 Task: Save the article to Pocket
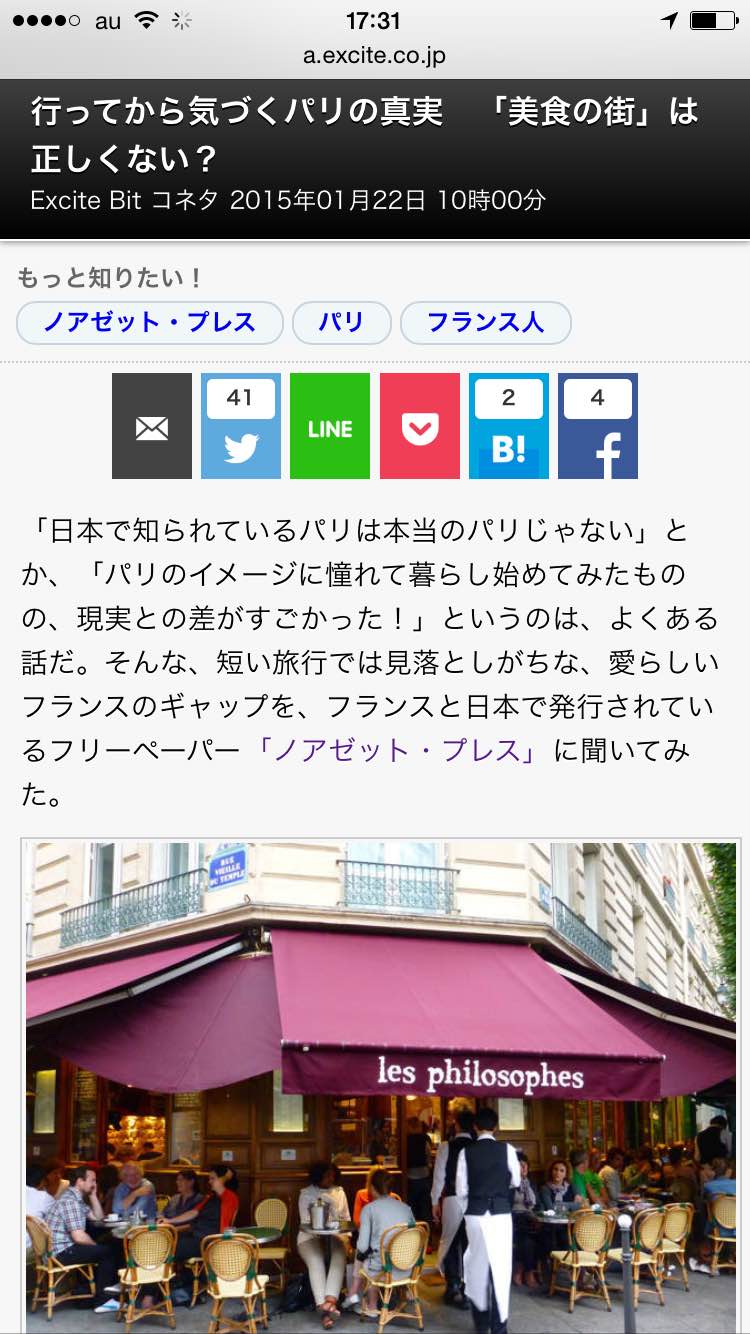(x=419, y=427)
